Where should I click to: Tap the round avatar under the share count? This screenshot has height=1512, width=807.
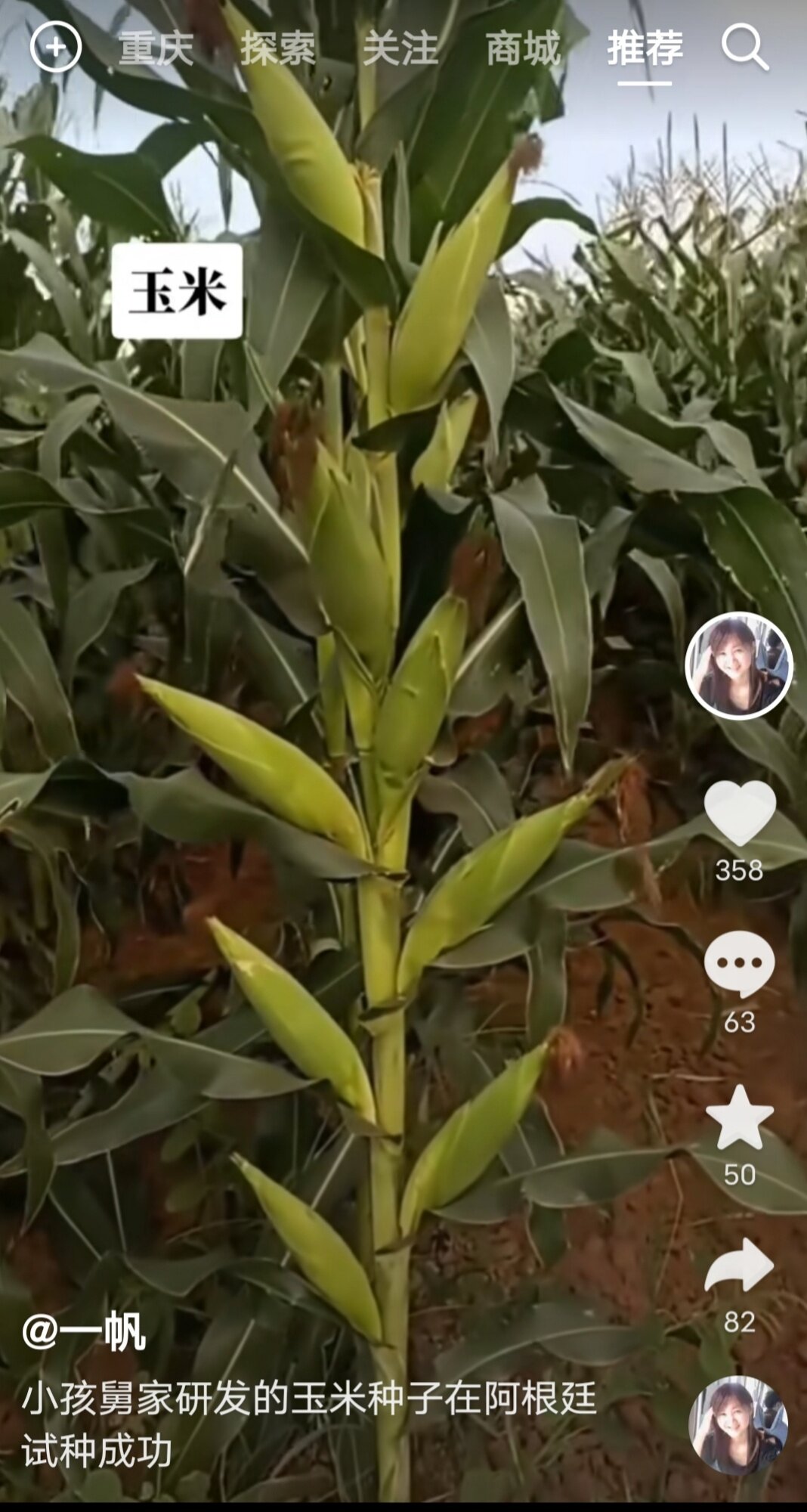(x=738, y=1426)
